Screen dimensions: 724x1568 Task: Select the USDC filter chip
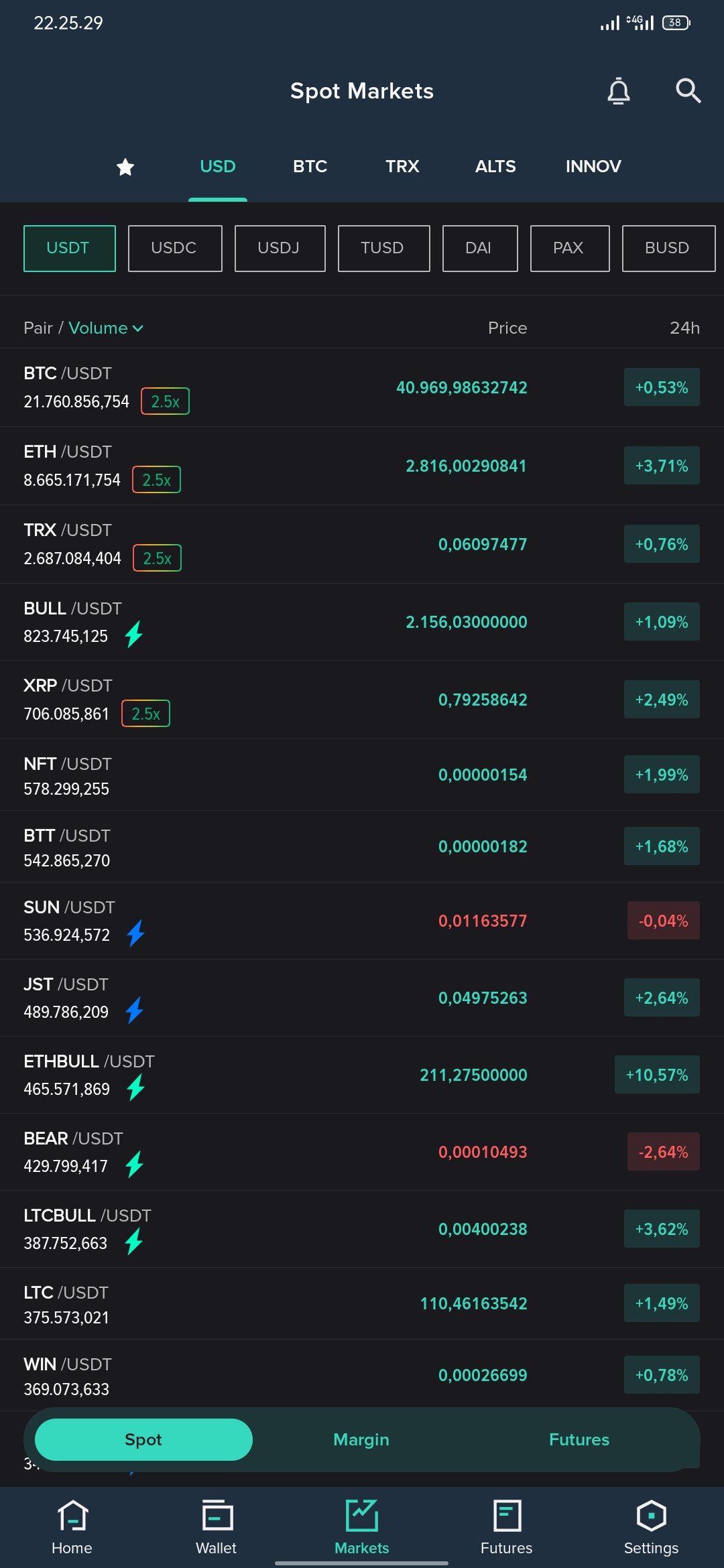[x=174, y=248]
